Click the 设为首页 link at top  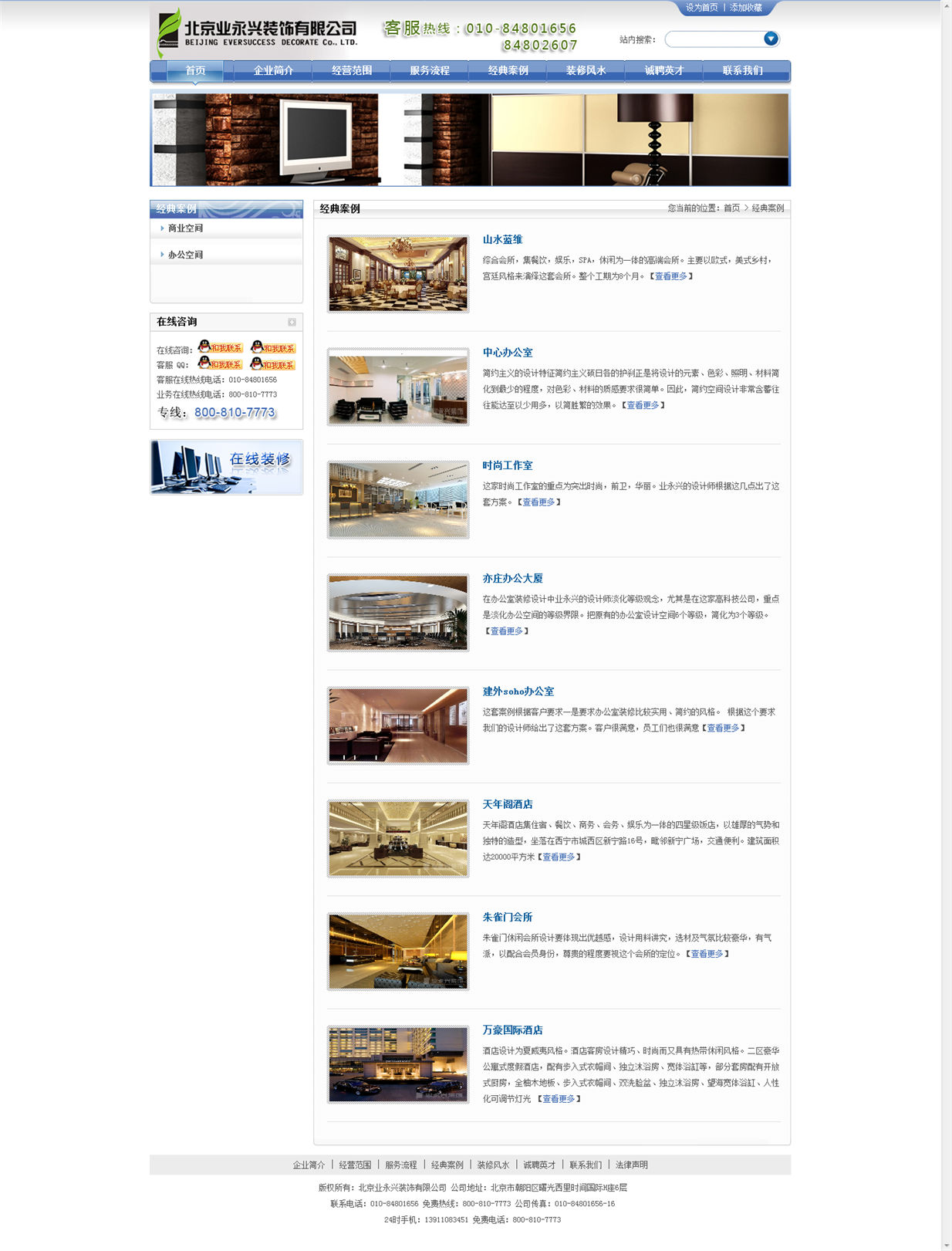point(701,8)
